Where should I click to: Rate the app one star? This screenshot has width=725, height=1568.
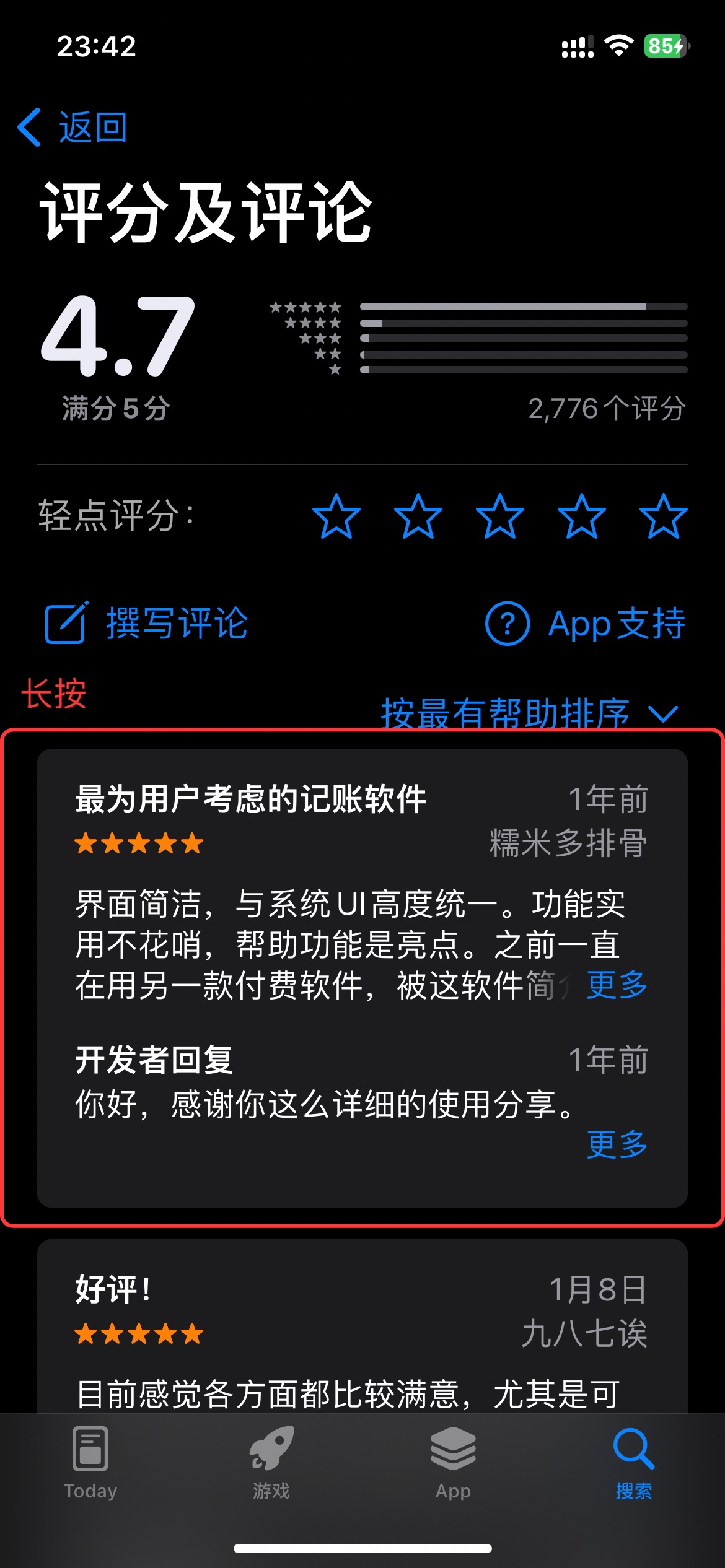pyautogui.click(x=336, y=516)
